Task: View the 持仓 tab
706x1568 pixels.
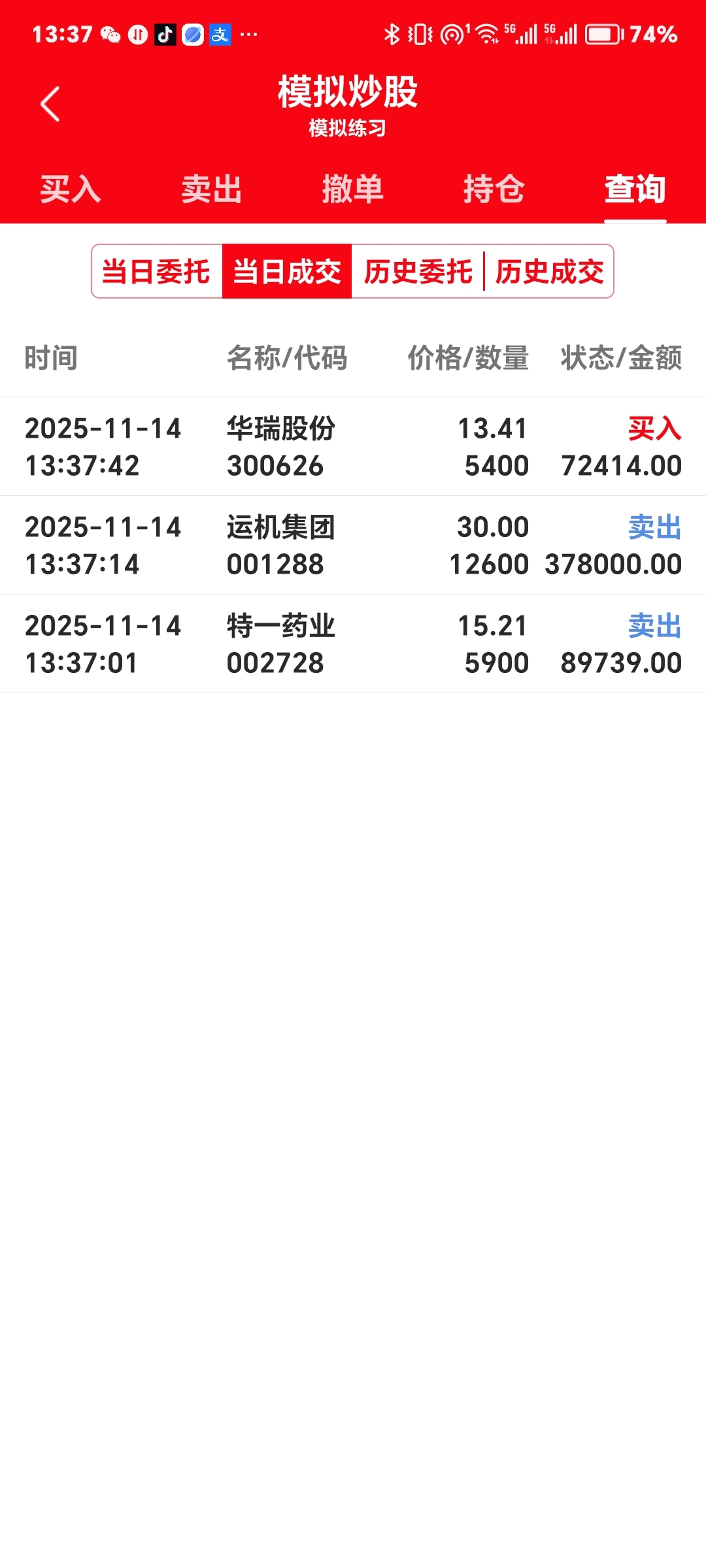Action: [x=494, y=189]
